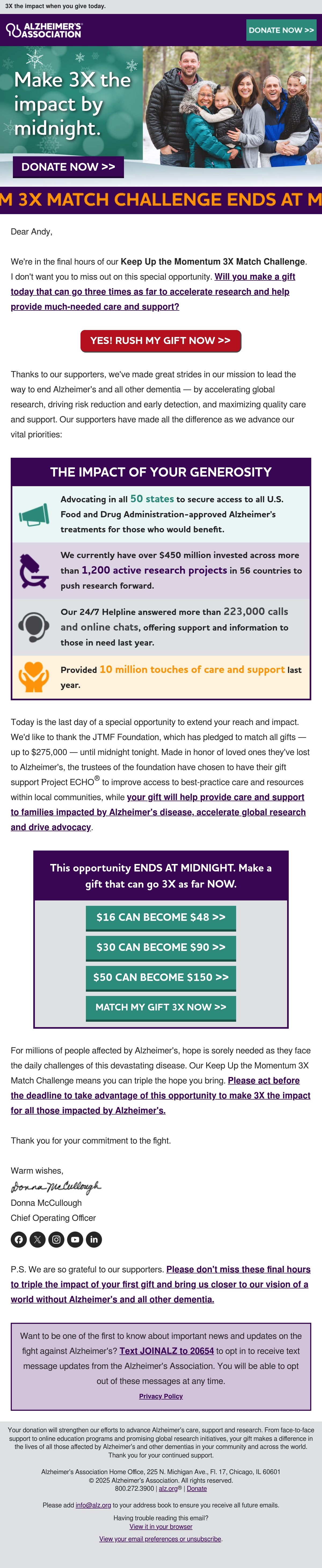This screenshot has width=322, height=1568.
Task: Open 'Please act before the deadline' link
Action: 161,1095
